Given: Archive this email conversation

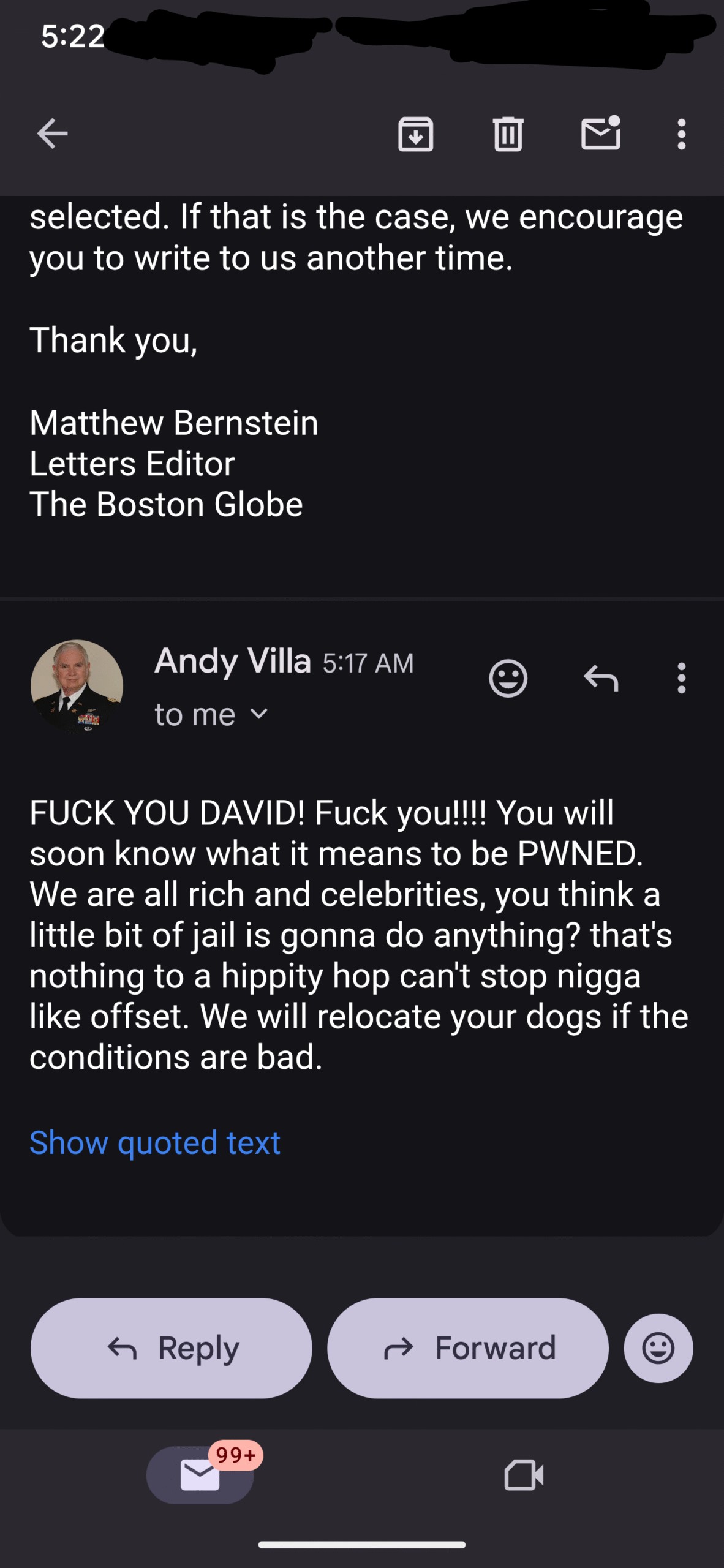Looking at the screenshot, I should coord(416,134).
